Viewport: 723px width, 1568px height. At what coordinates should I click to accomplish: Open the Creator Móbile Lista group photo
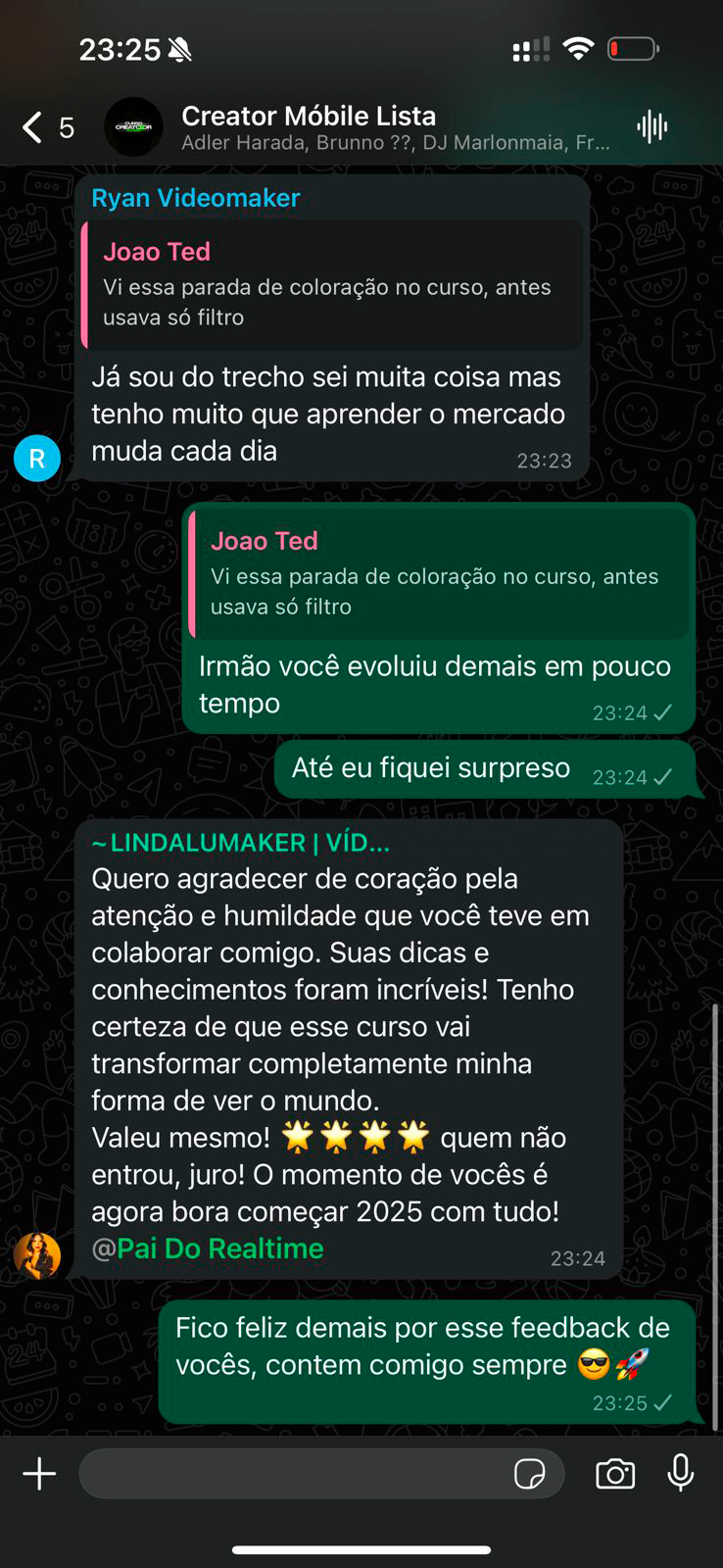[133, 126]
